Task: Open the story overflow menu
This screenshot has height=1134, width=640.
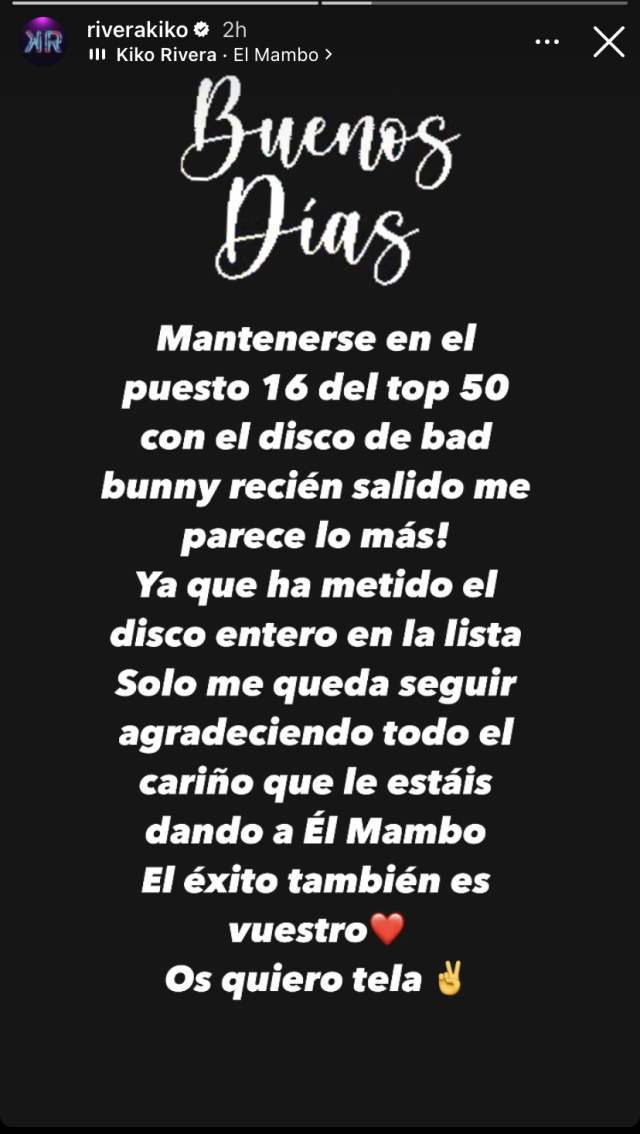Action: 547,42
